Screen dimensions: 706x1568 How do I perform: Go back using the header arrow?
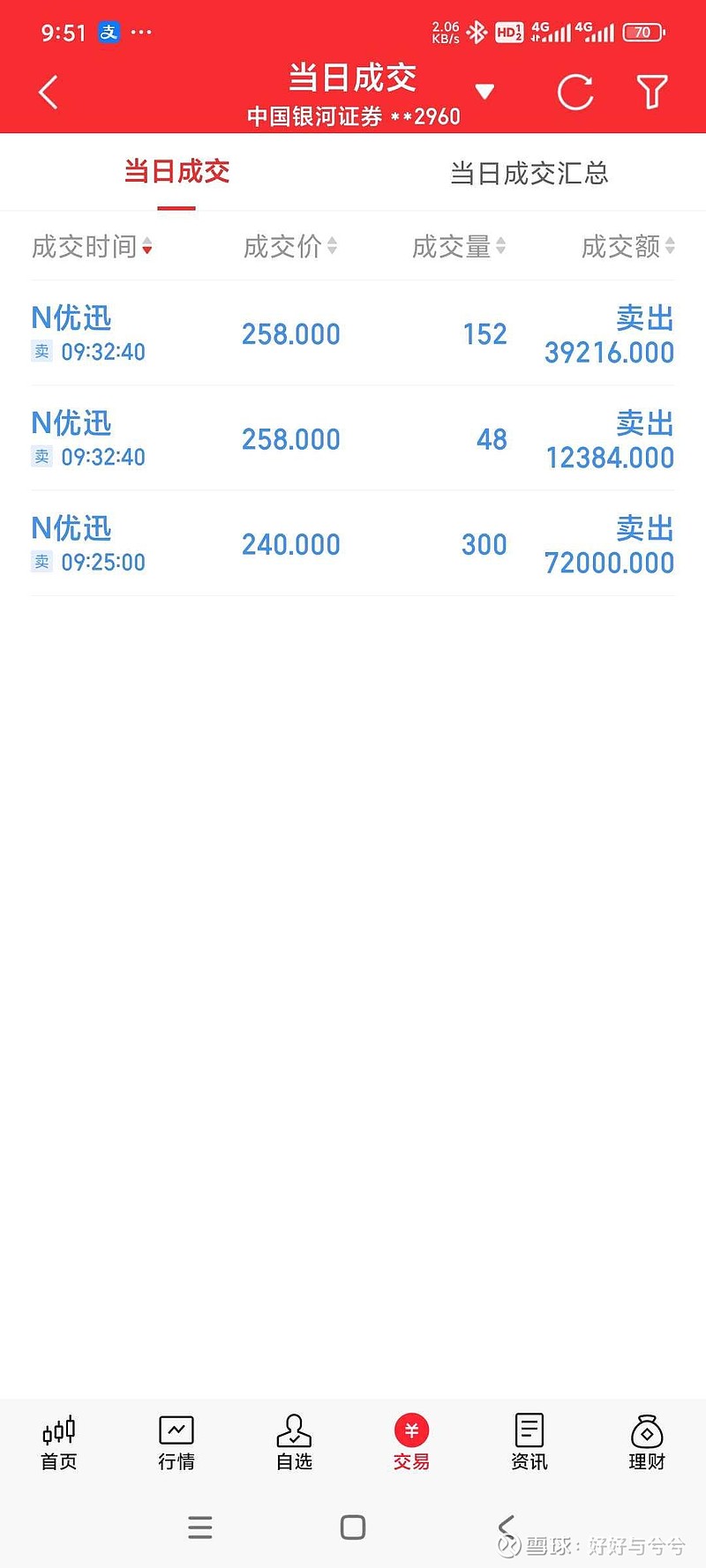(49, 92)
